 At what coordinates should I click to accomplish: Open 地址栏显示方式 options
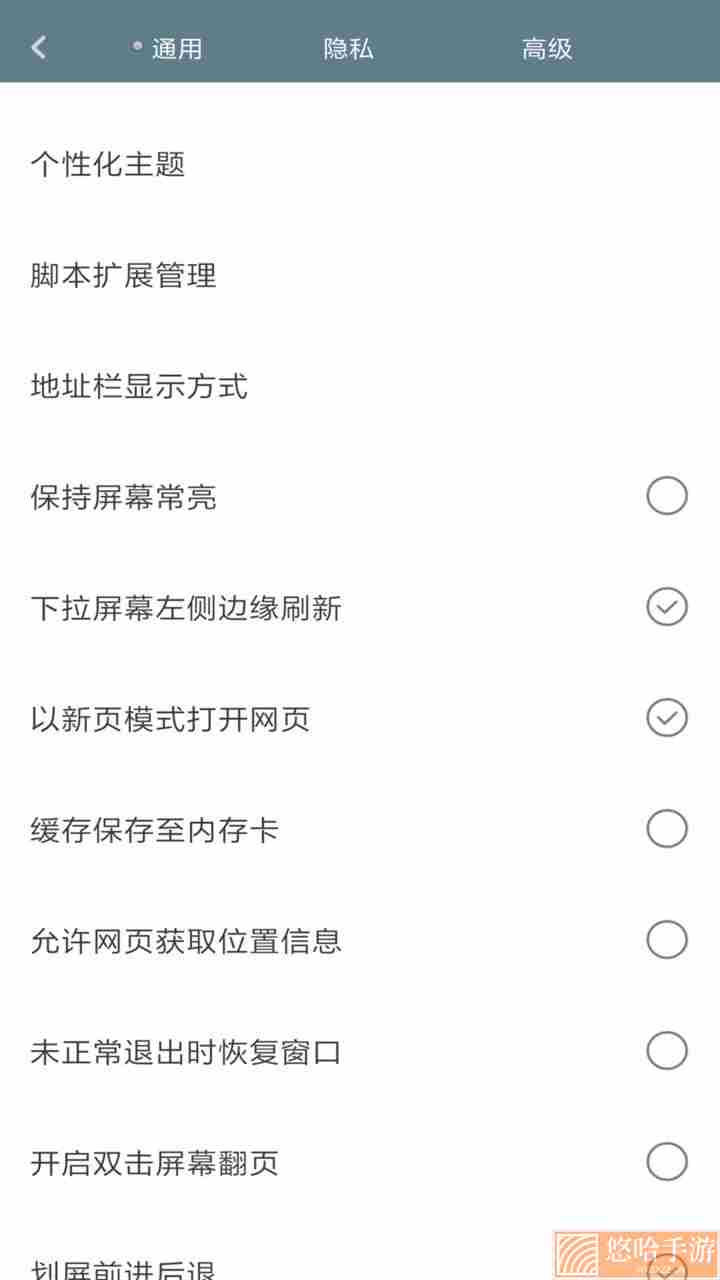click(x=360, y=386)
